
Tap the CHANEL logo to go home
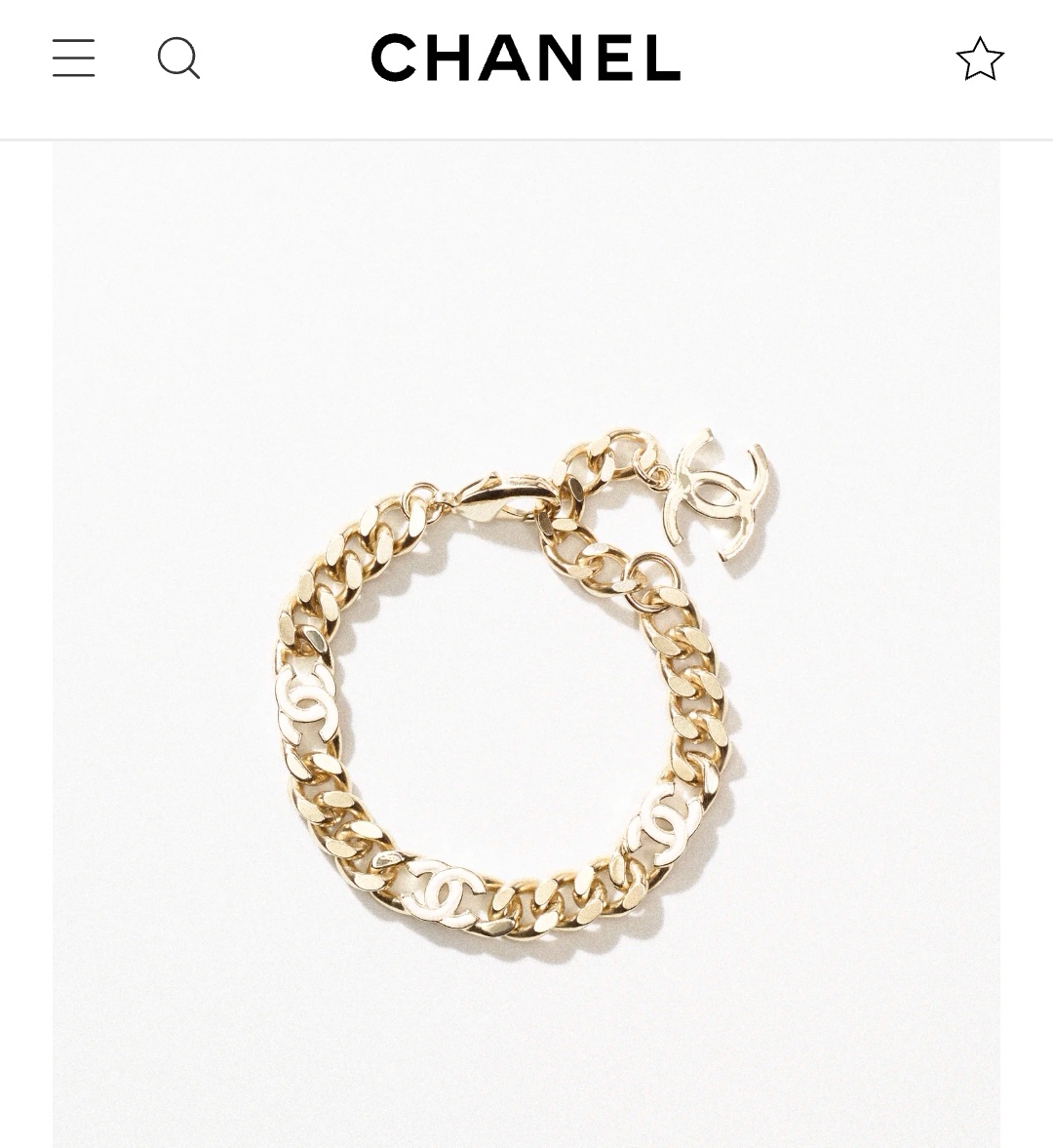pos(526,59)
